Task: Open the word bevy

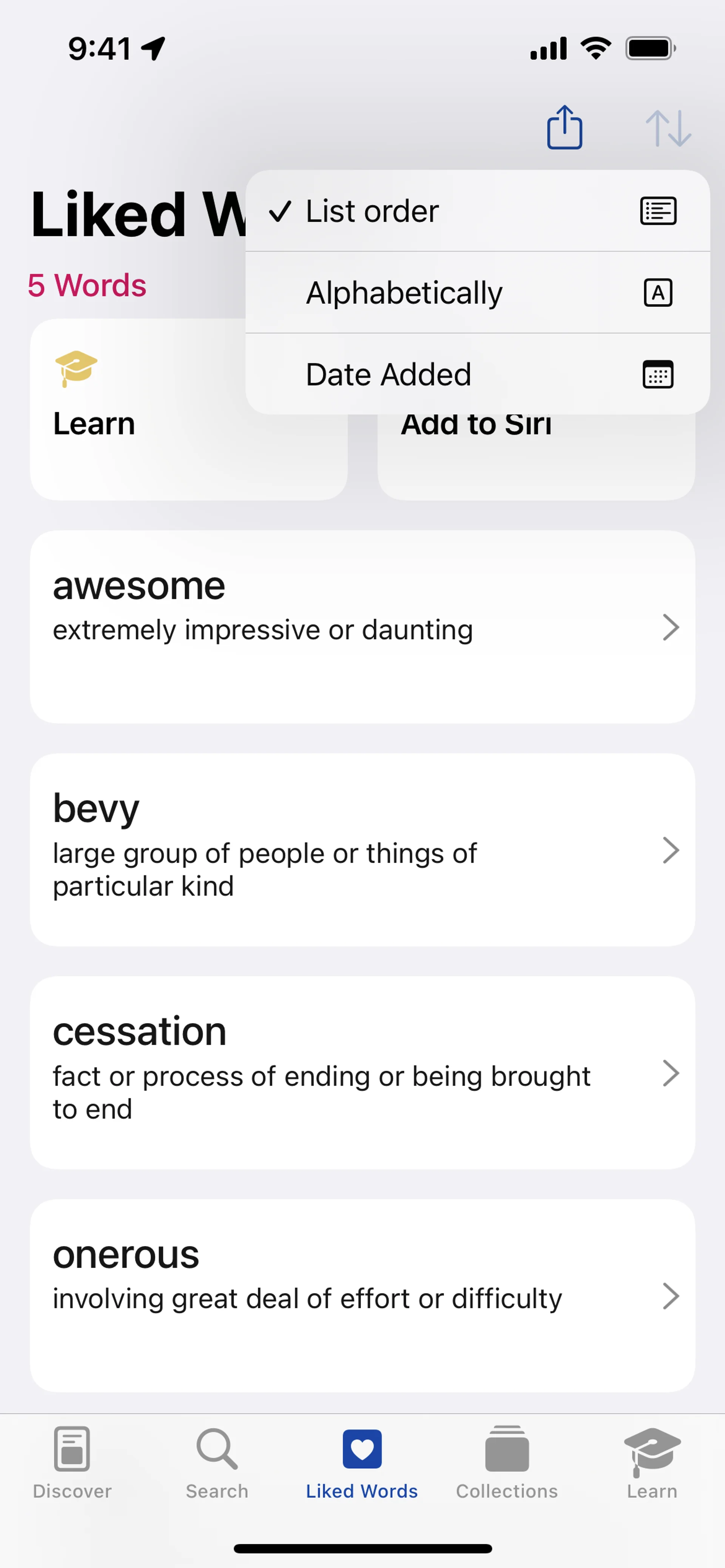Action: [x=362, y=849]
